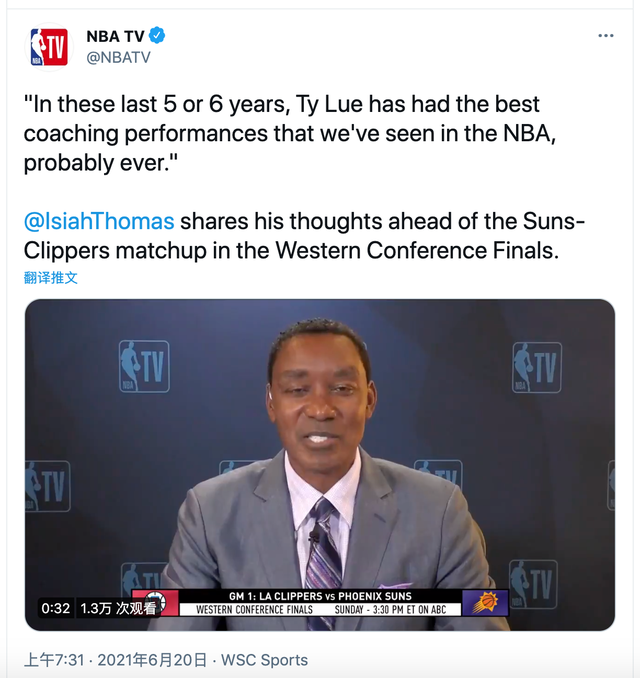The image size is (640, 678).
Task: Open the tweet's overflow menu
Action: pyautogui.click(x=606, y=36)
